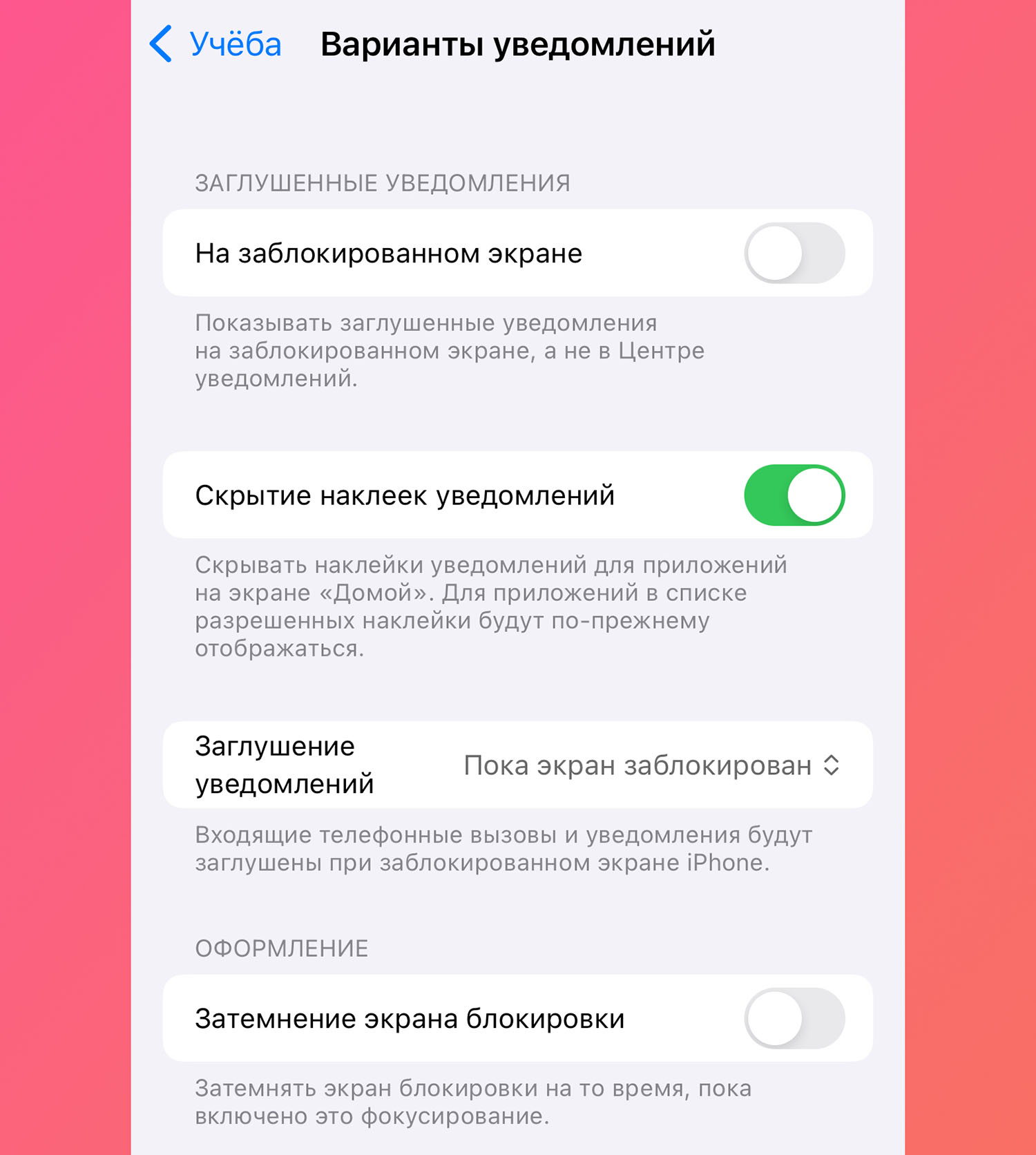
Task: Enable На заблокированном экране toggle
Action: (x=794, y=253)
